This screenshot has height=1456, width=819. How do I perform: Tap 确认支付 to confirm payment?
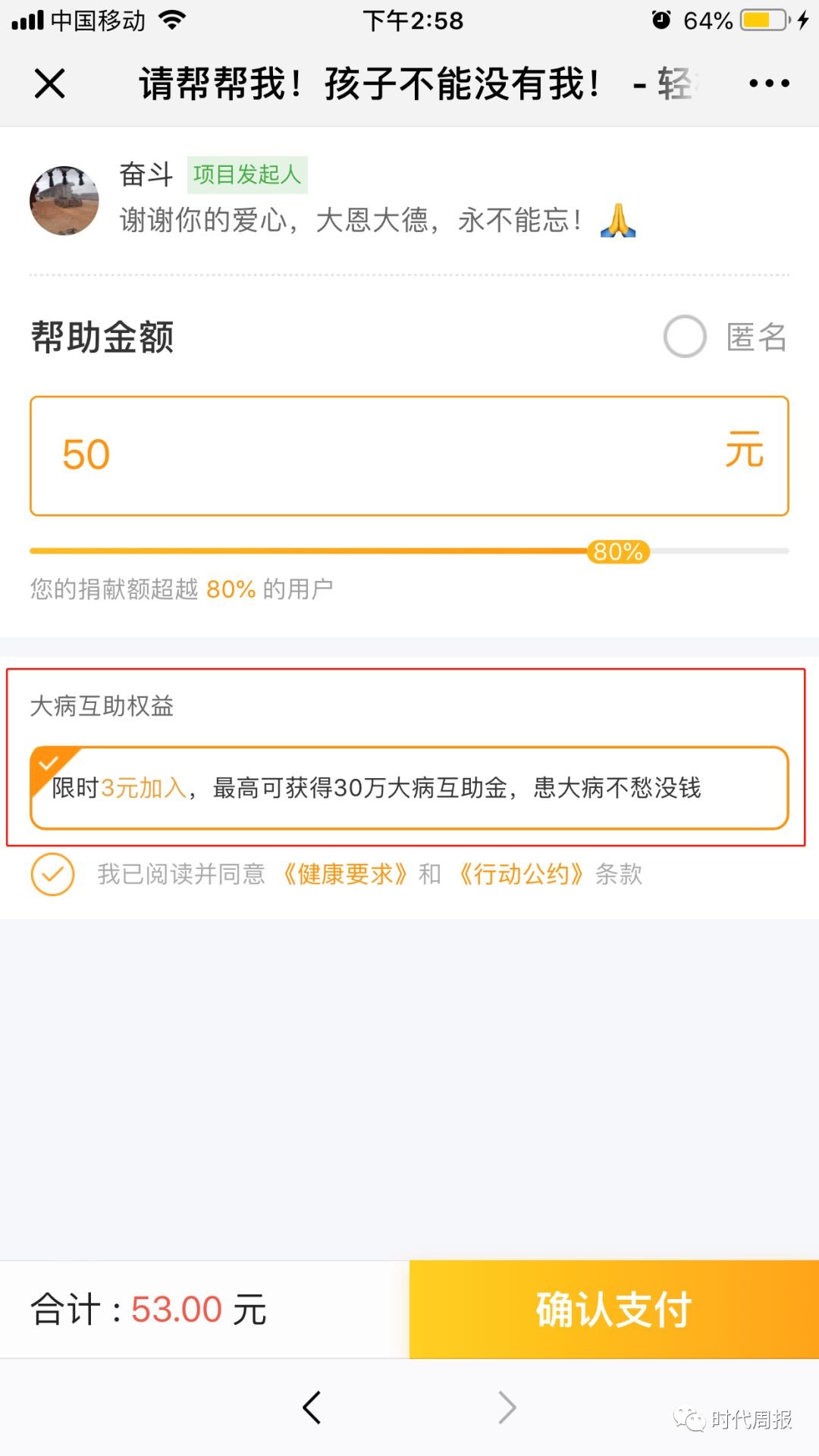pos(614,1310)
